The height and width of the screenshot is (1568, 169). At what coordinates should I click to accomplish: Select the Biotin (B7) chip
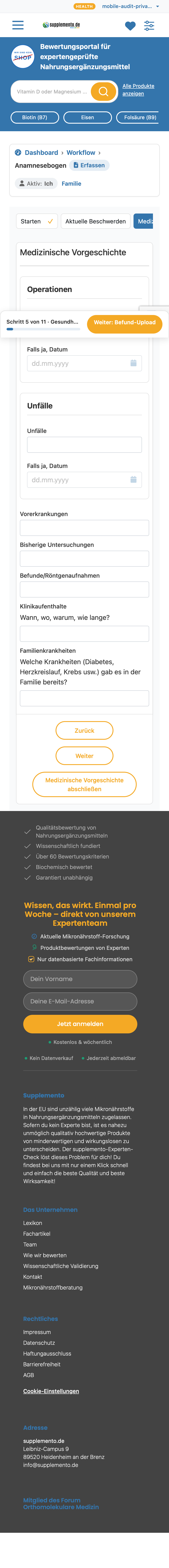point(35,118)
